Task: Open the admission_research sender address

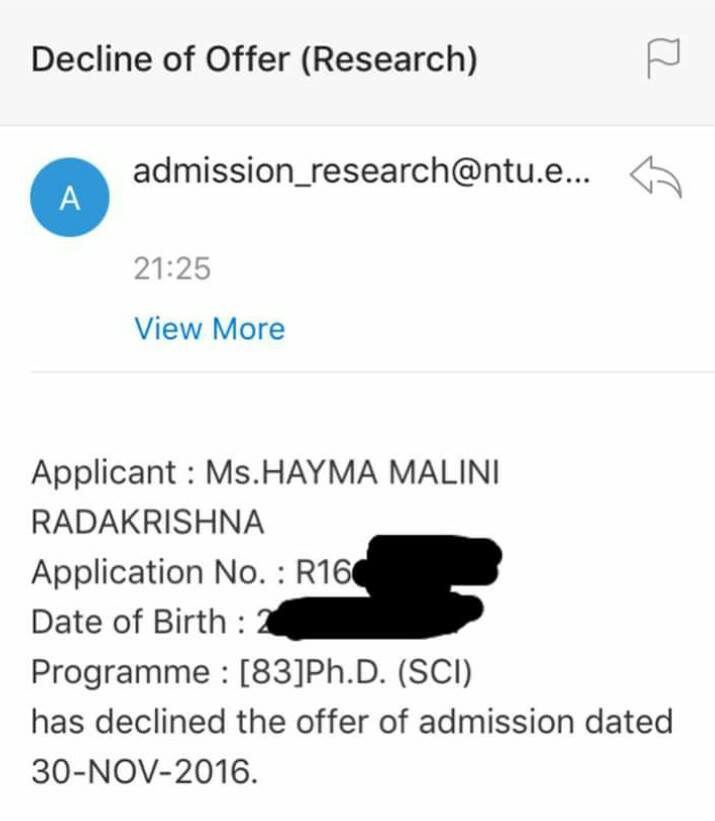Action: pyautogui.click(x=362, y=172)
